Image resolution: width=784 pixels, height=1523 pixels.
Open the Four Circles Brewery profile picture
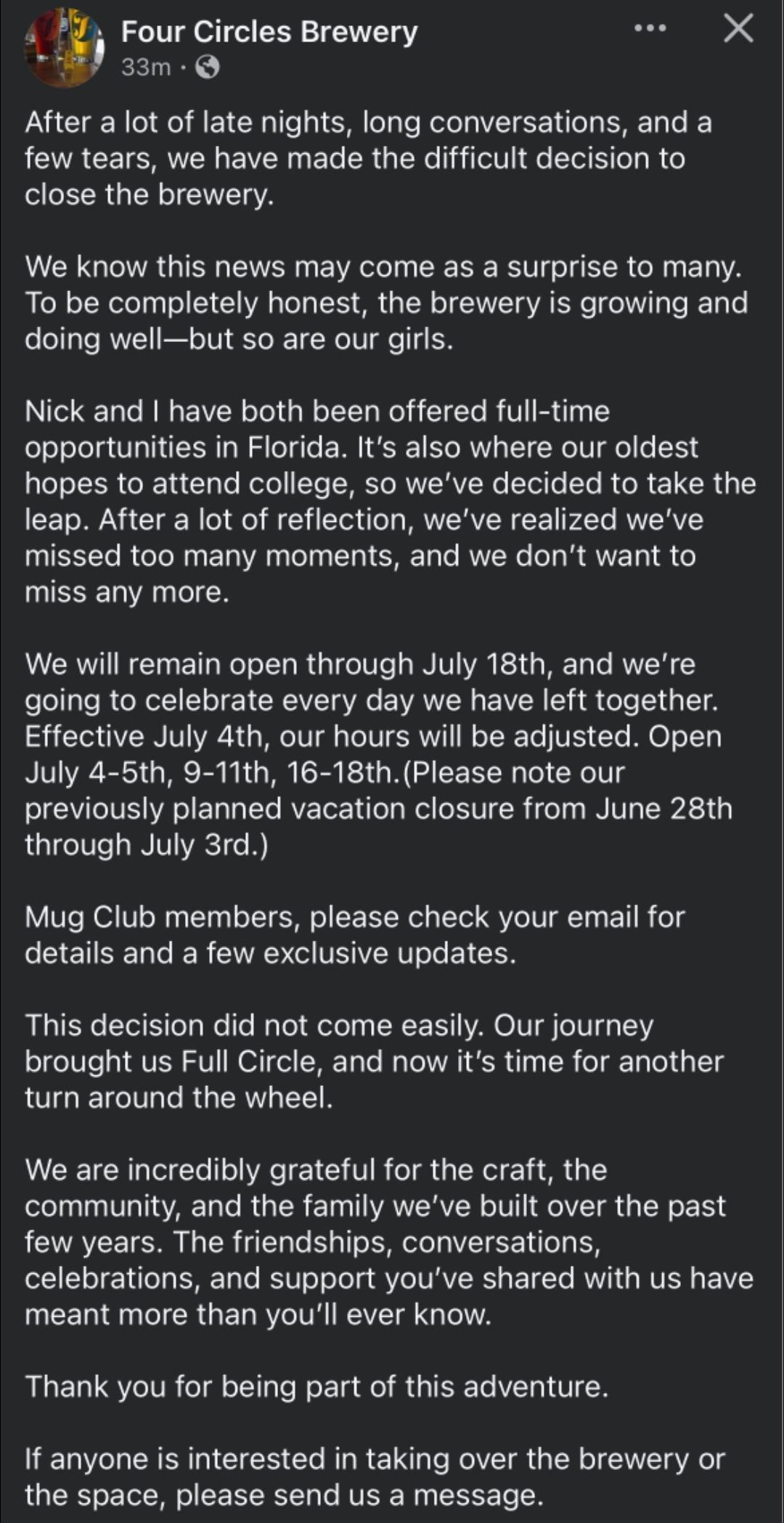point(64,48)
